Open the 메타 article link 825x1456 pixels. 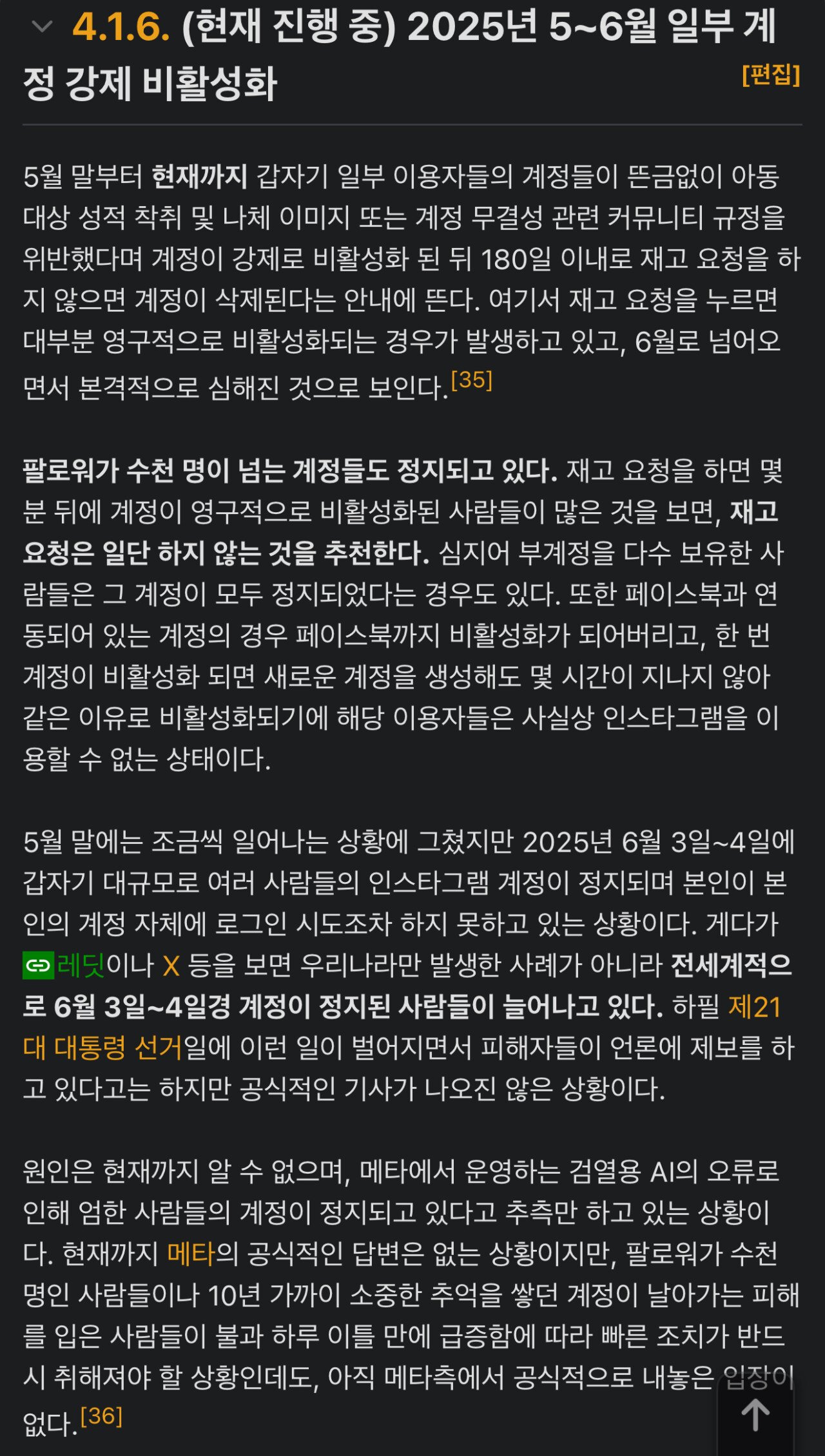pos(191,1254)
